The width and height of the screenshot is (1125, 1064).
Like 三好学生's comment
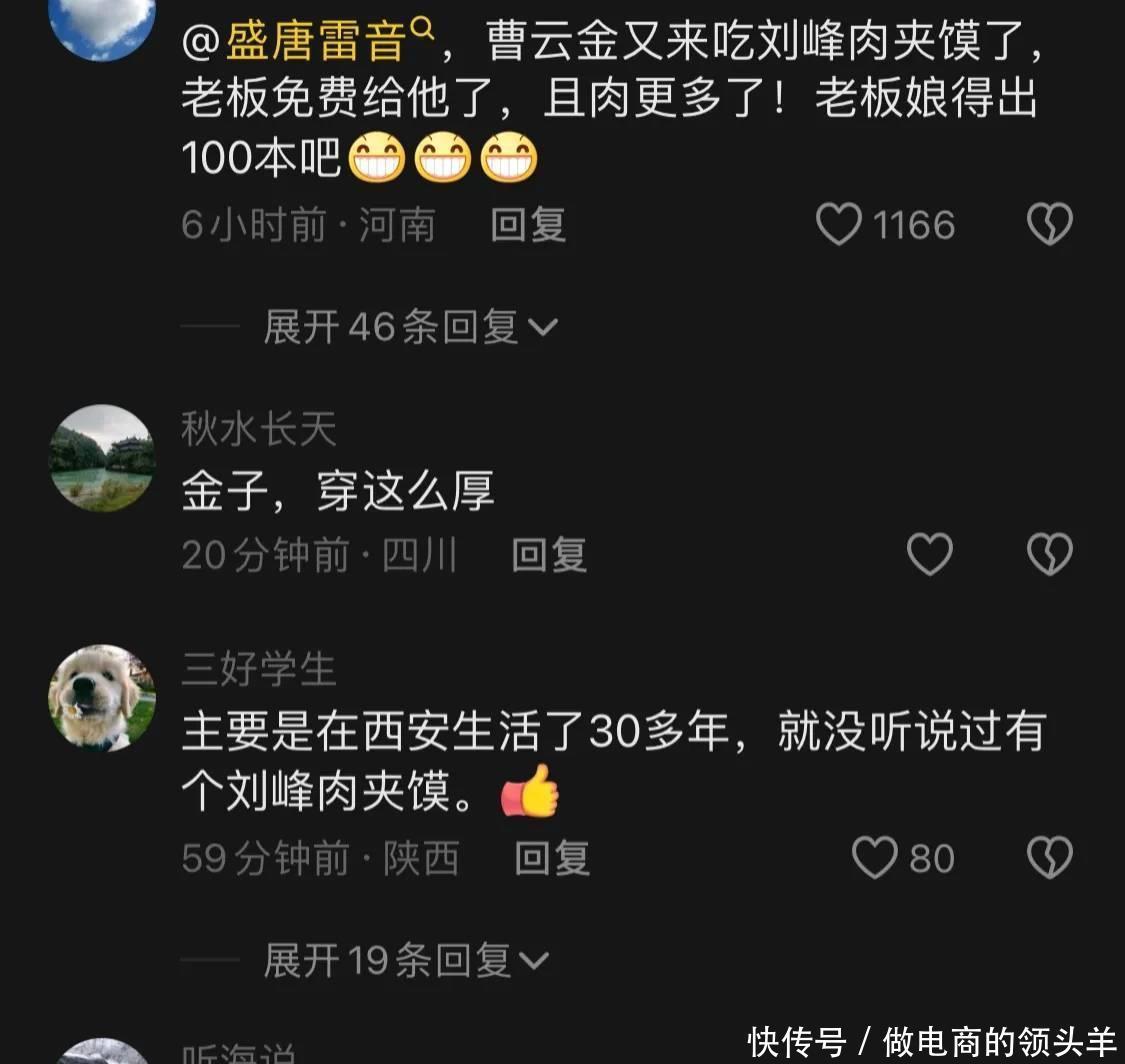point(875,858)
